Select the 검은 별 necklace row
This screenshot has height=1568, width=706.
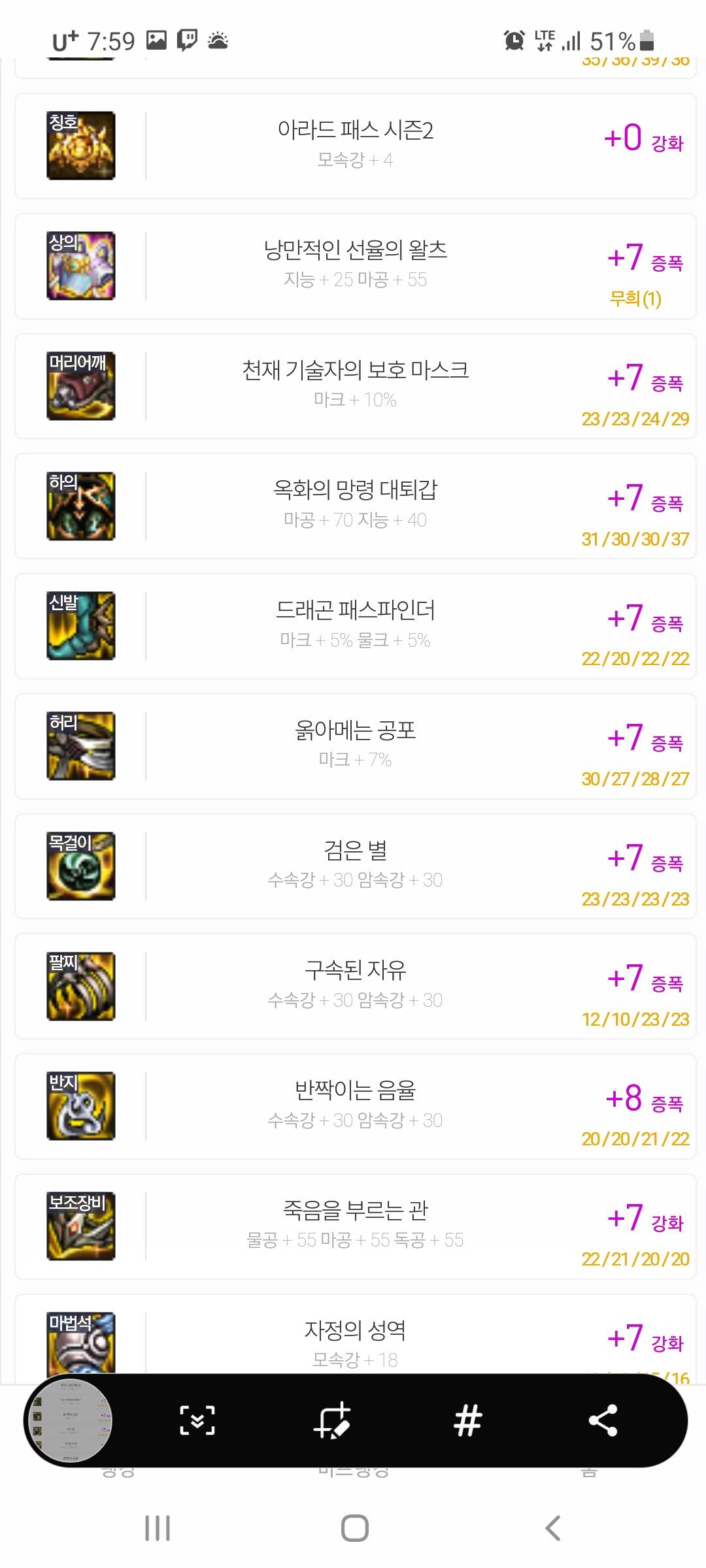pos(355,866)
